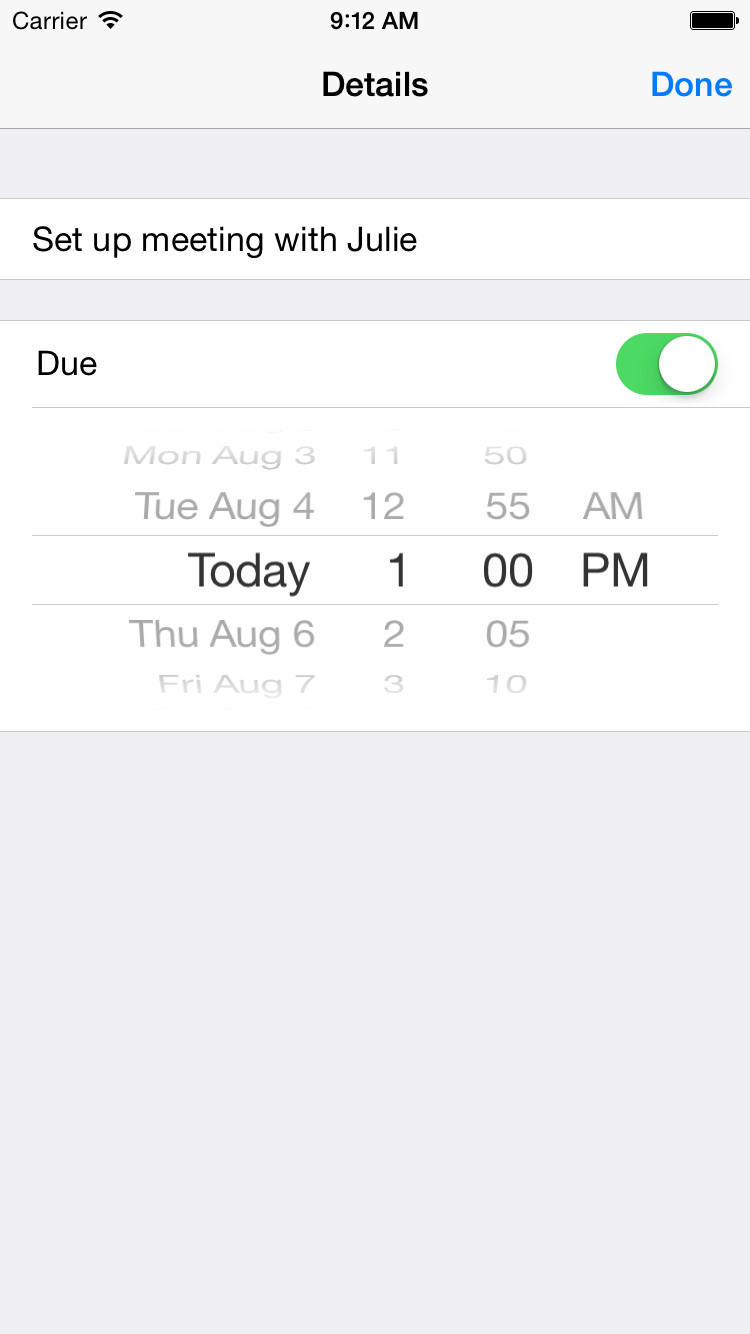Choose hour 12 in the time picker
This screenshot has height=1334, width=750.
click(383, 507)
